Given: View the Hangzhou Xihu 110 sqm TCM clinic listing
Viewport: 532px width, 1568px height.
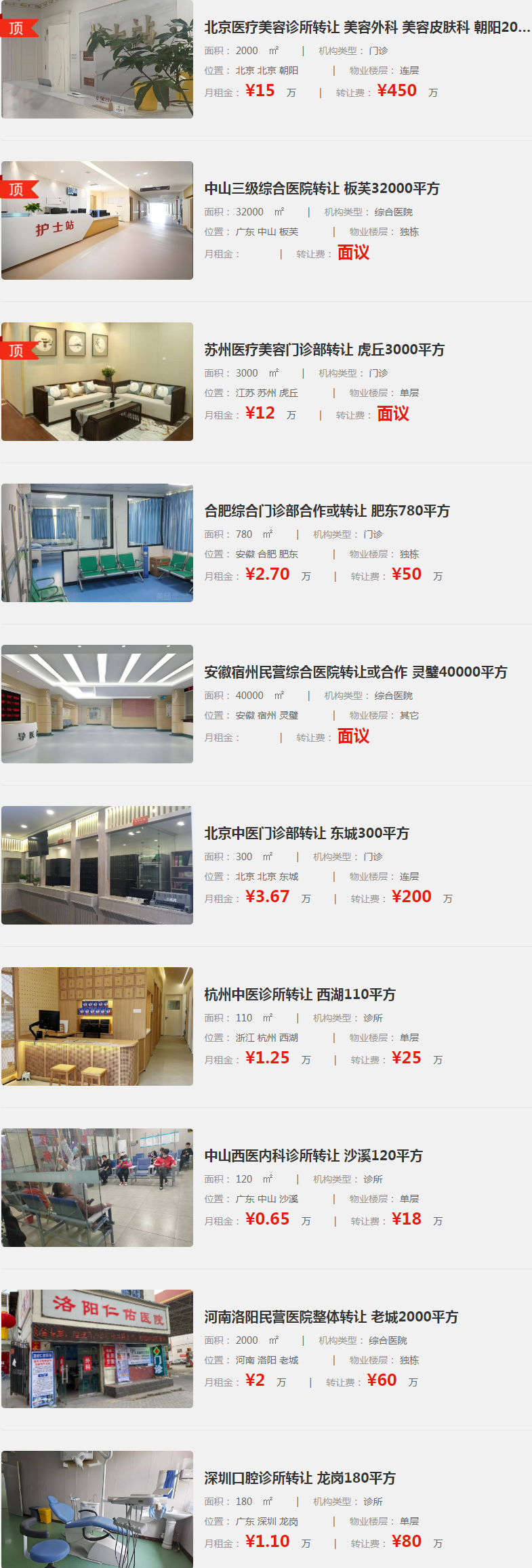Looking at the screenshot, I should [300, 994].
